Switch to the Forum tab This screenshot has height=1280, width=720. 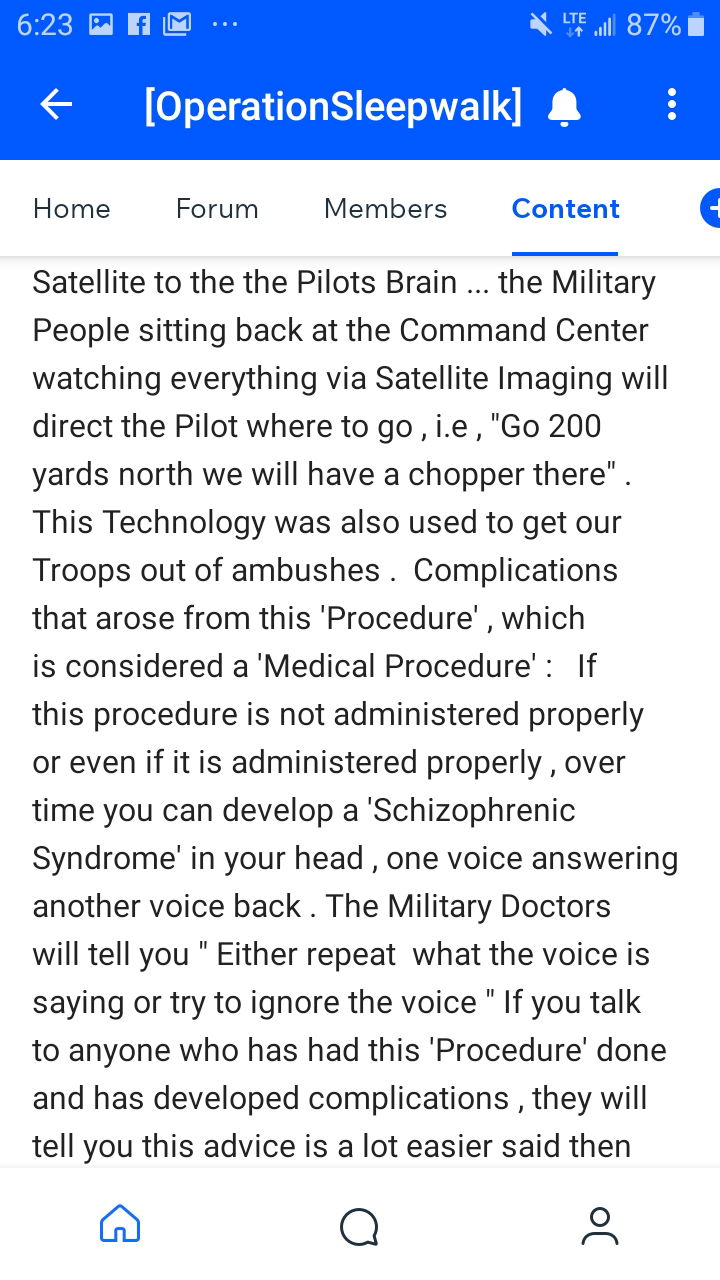click(x=217, y=208)
